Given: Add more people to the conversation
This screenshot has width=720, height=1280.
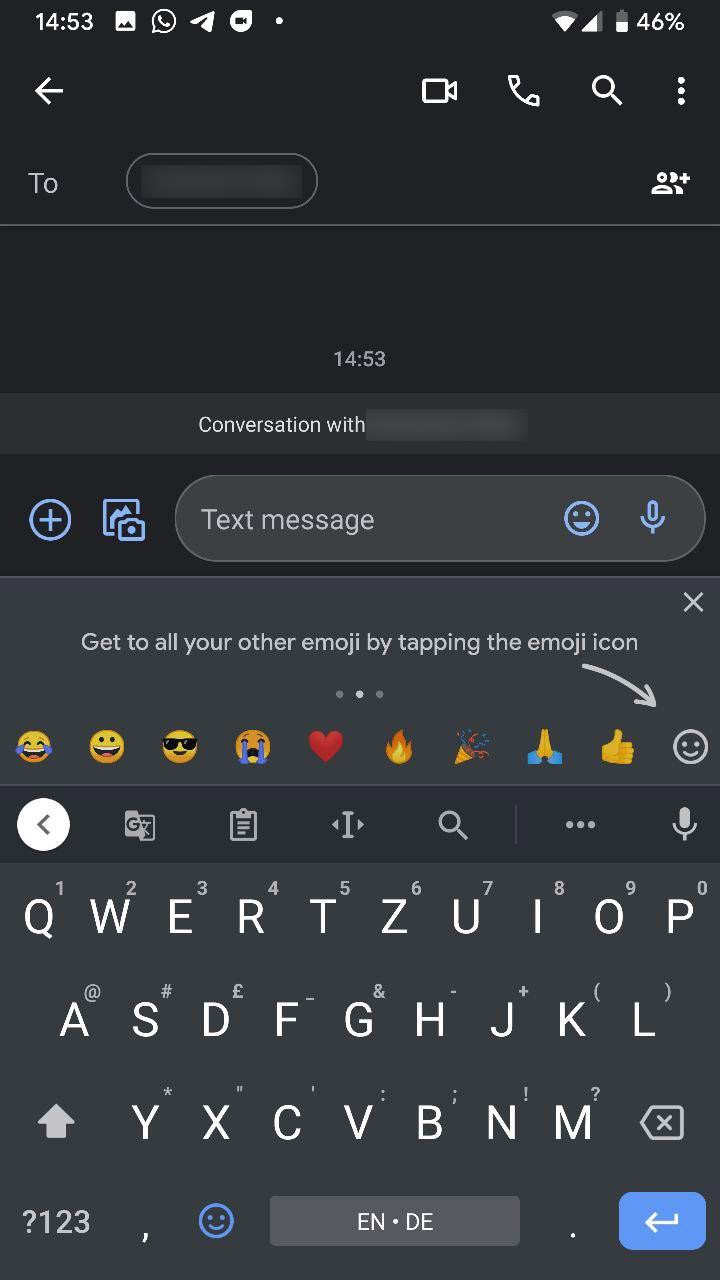Looking at the screenshot, I should click(670, 183).
